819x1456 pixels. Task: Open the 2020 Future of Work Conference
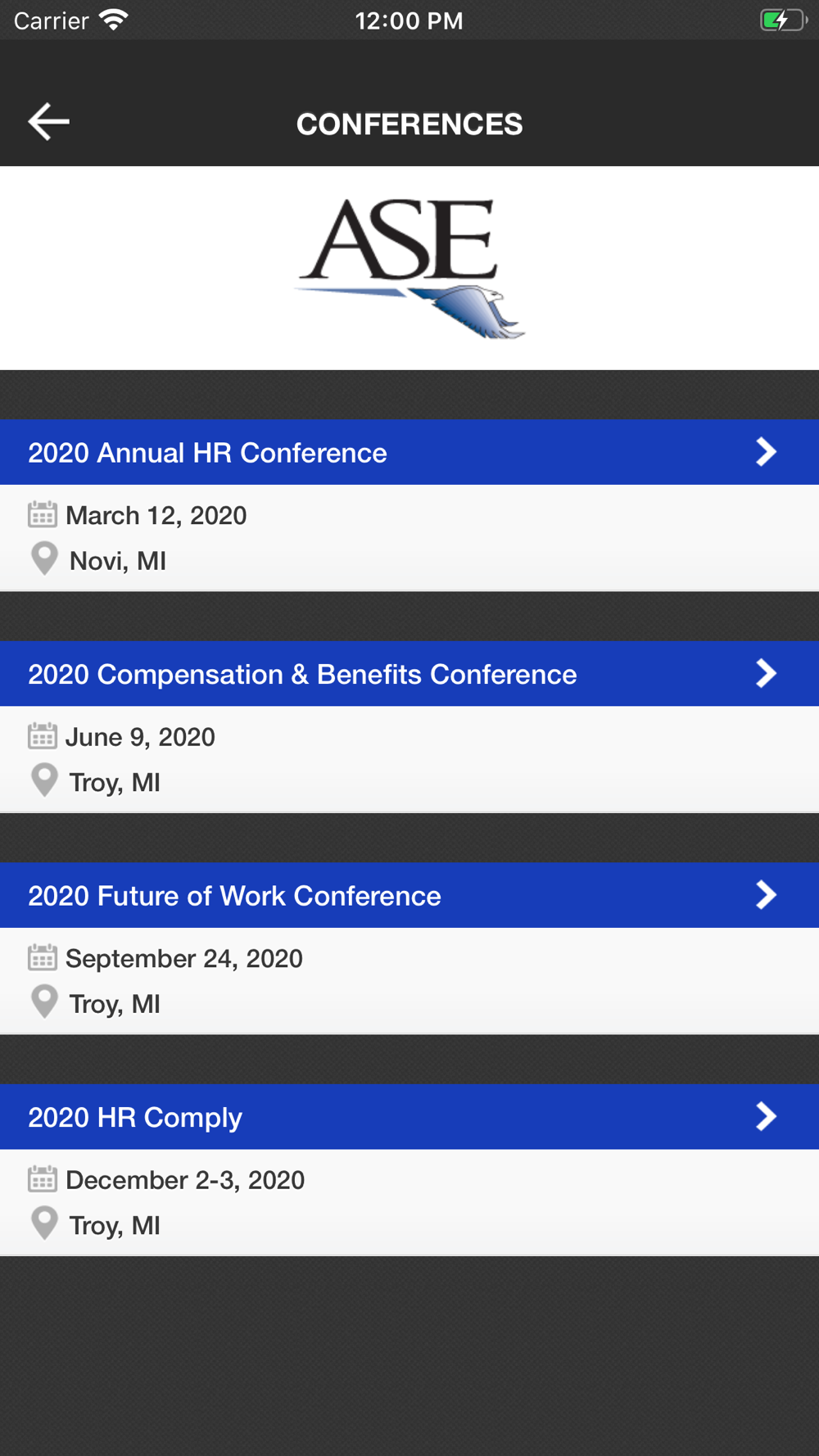tap(409, 895)
